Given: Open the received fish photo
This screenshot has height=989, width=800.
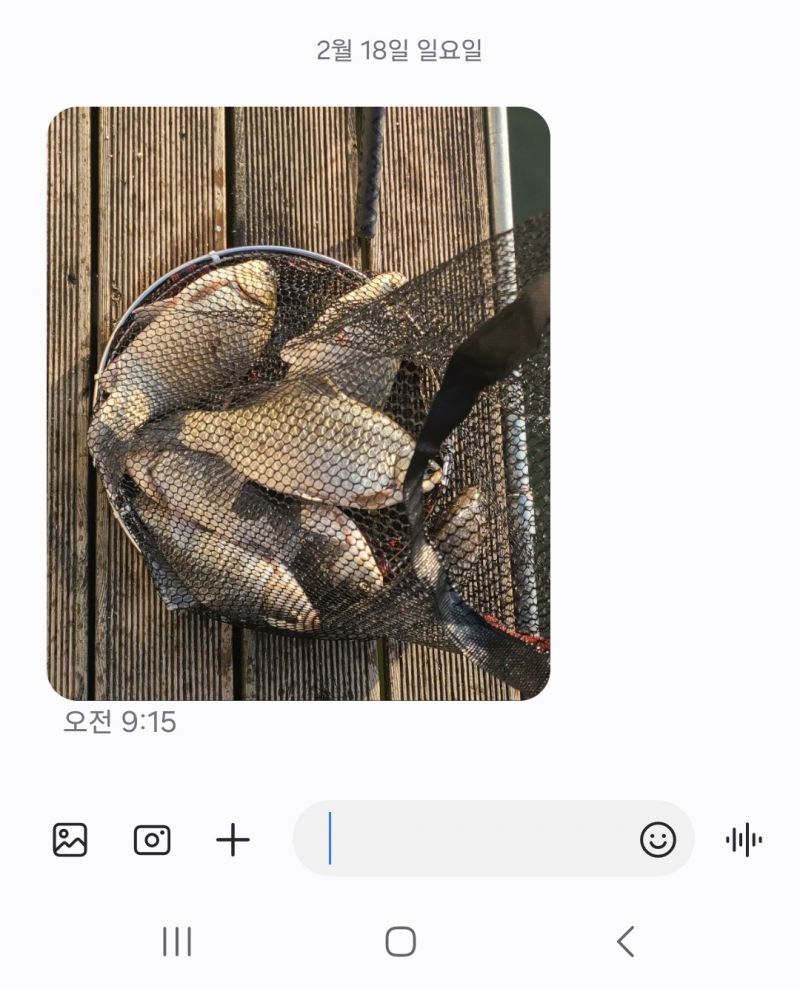Looking at the screenshot, I should (x=298, y=403).
